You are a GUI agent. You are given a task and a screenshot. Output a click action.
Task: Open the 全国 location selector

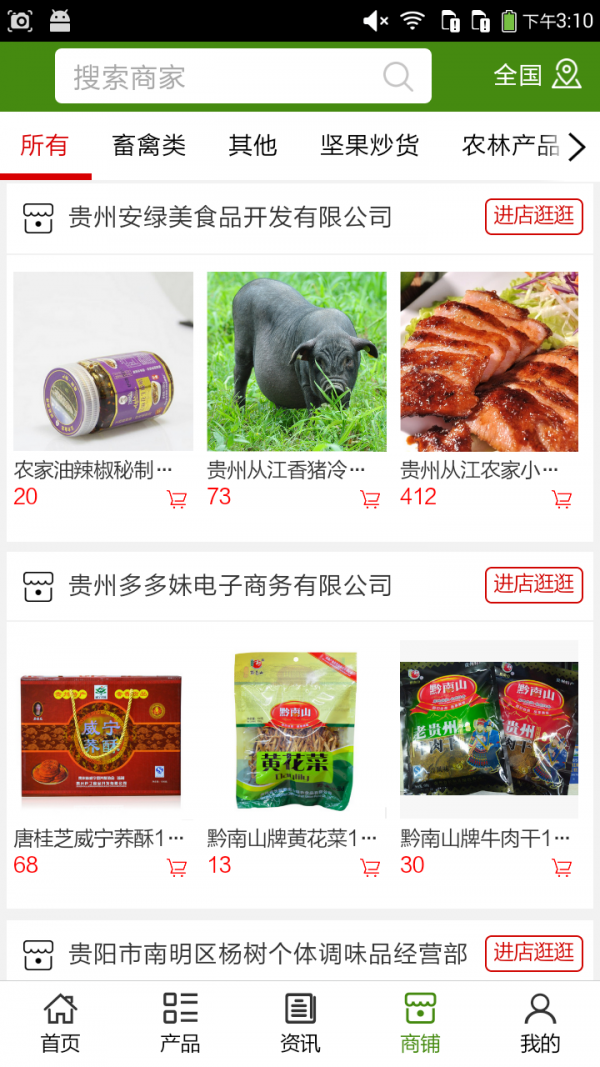tap(537, 75)
